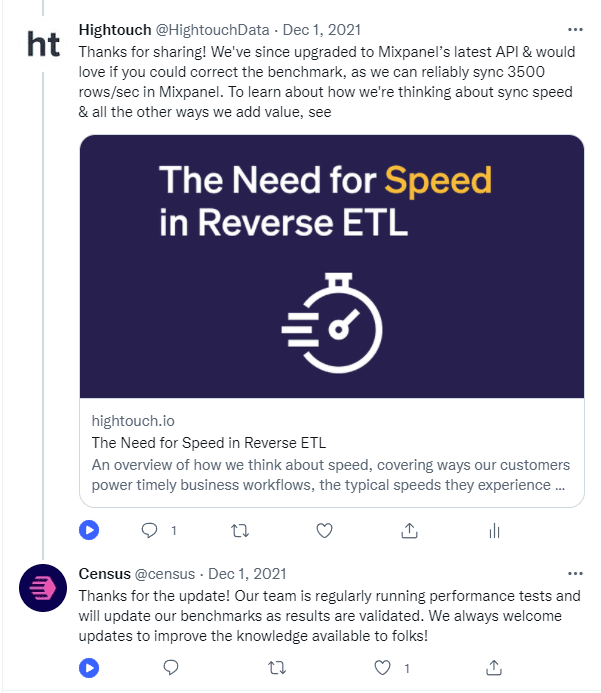
Task: Like the Hightouch tweet
Action: pos(324,531)
